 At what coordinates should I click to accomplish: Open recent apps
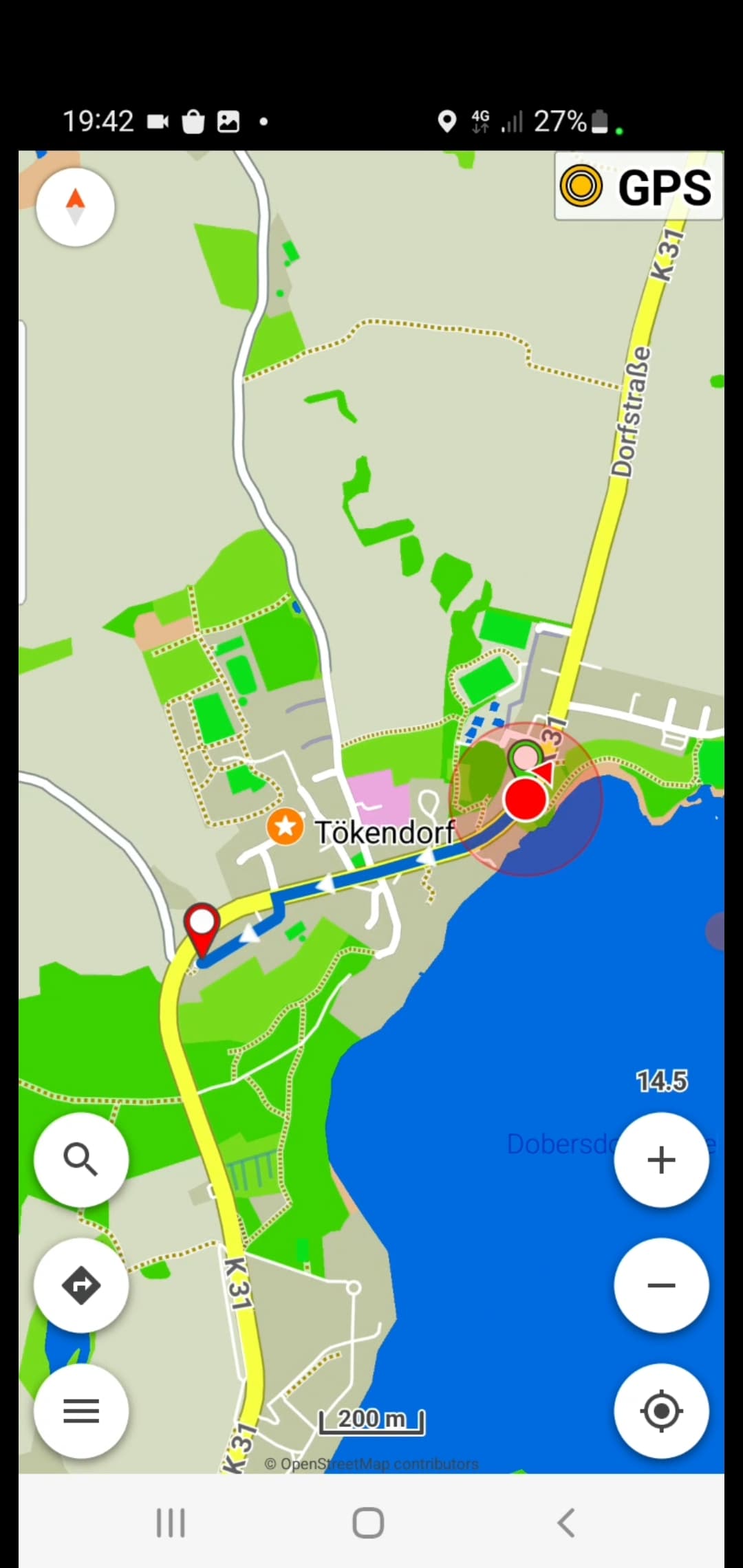[x=171, y=1523]
